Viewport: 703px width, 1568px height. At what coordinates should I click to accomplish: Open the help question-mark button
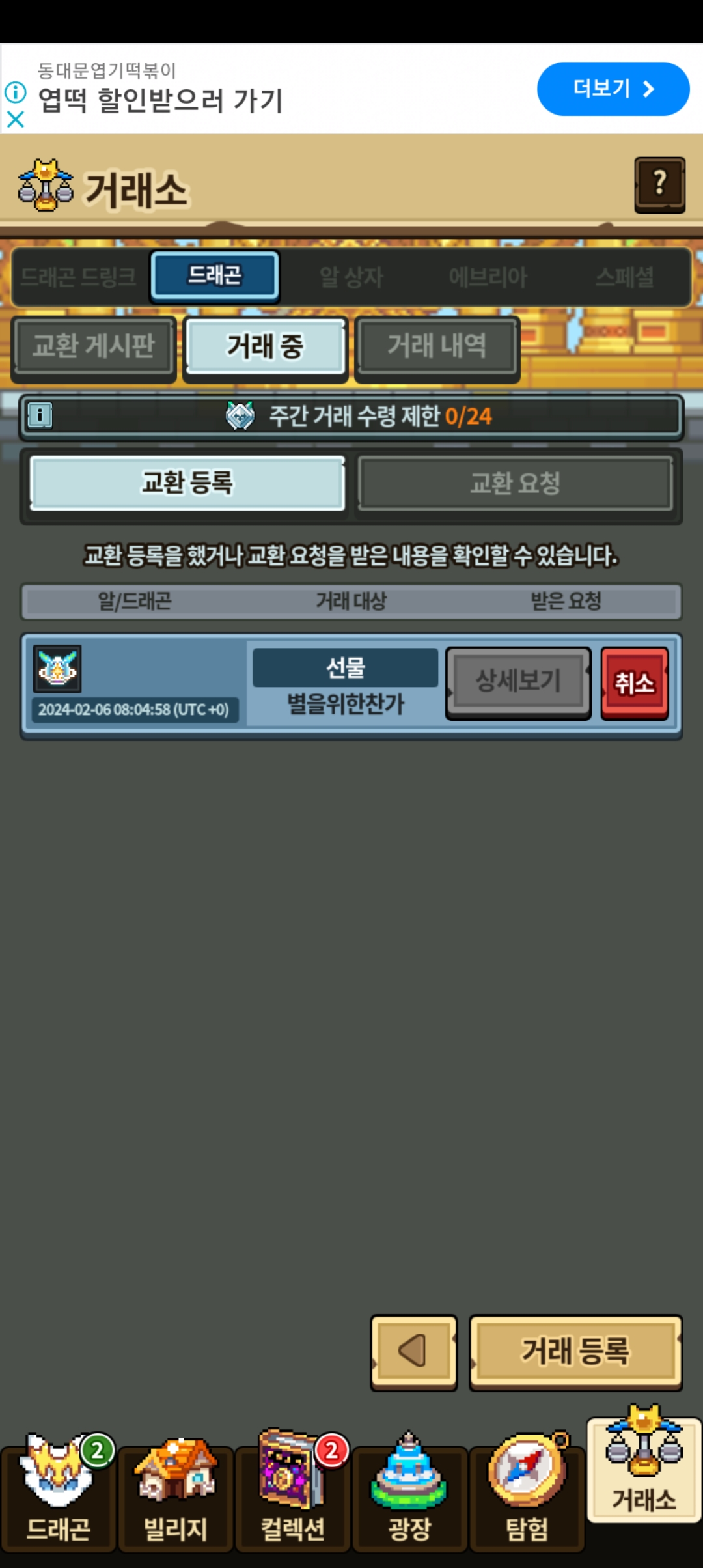click(659, 185)
